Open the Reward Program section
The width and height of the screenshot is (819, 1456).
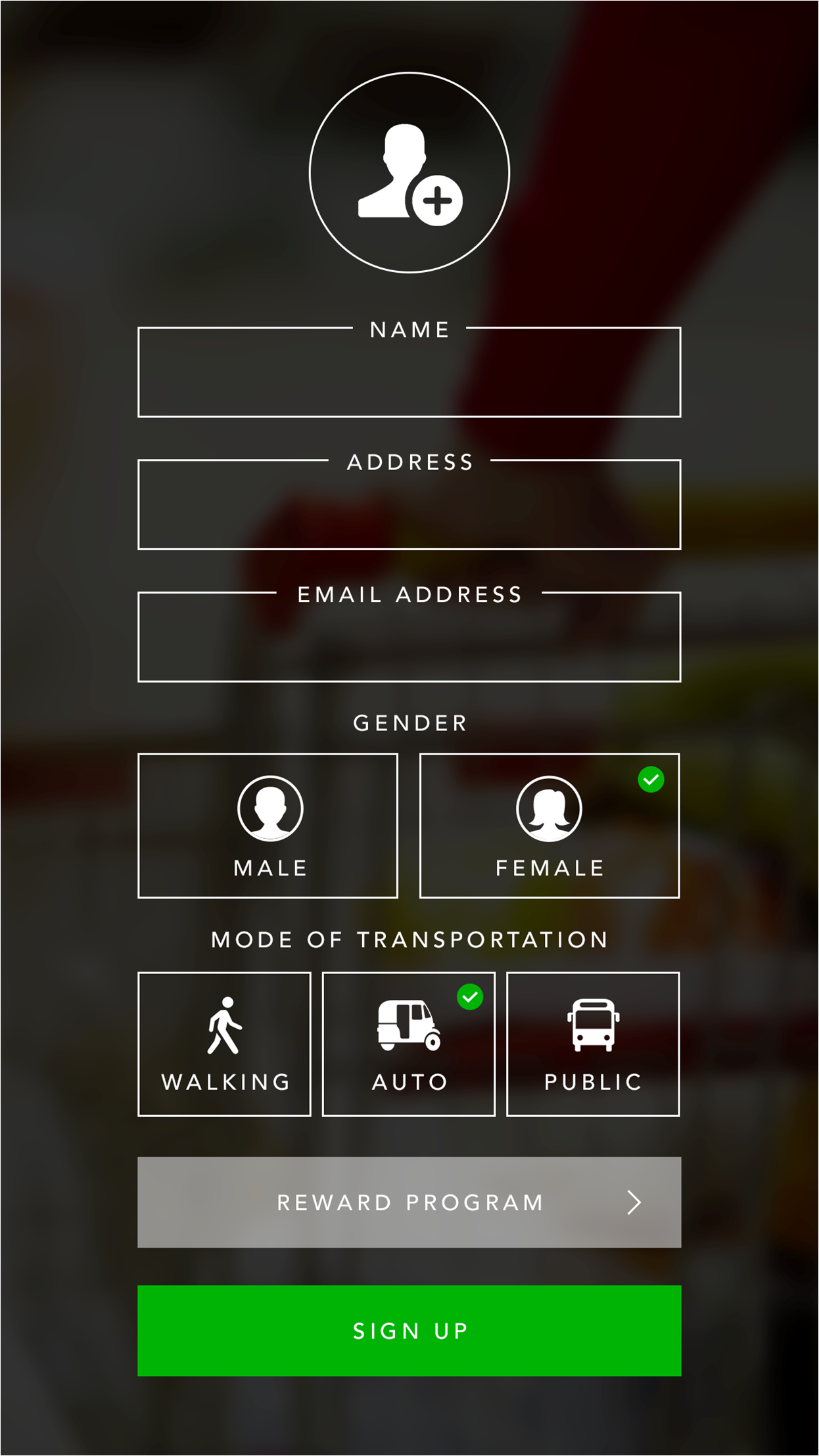[409, 1202]
